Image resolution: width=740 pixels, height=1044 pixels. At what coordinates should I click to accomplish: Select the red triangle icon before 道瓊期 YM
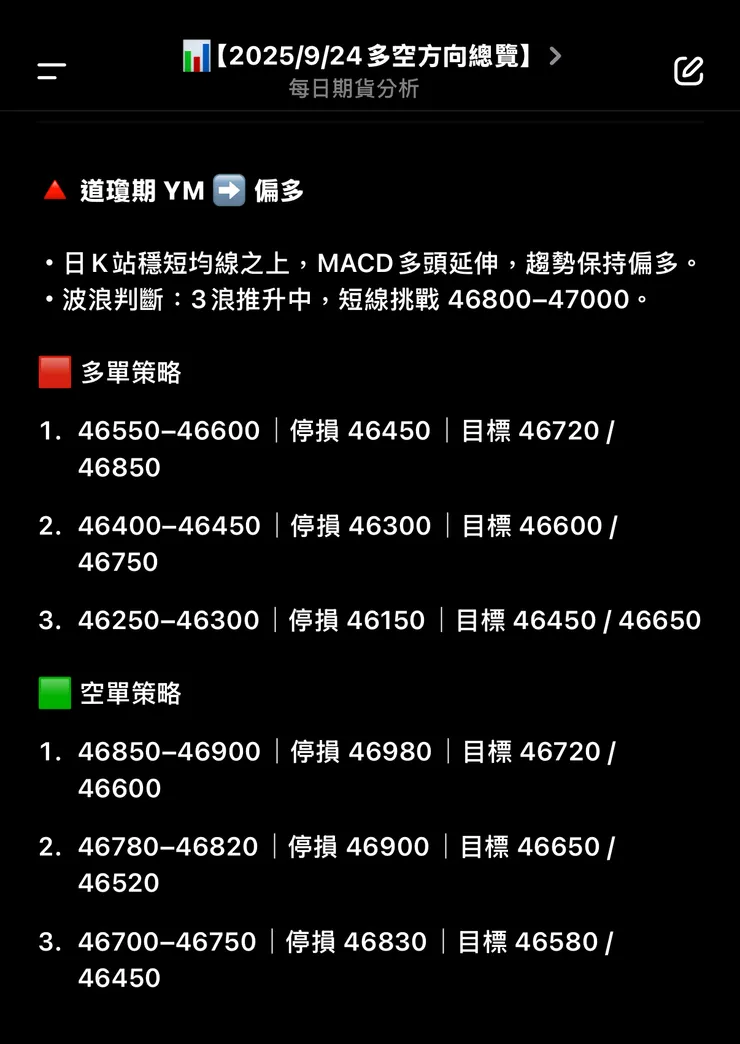click(52, 190)
